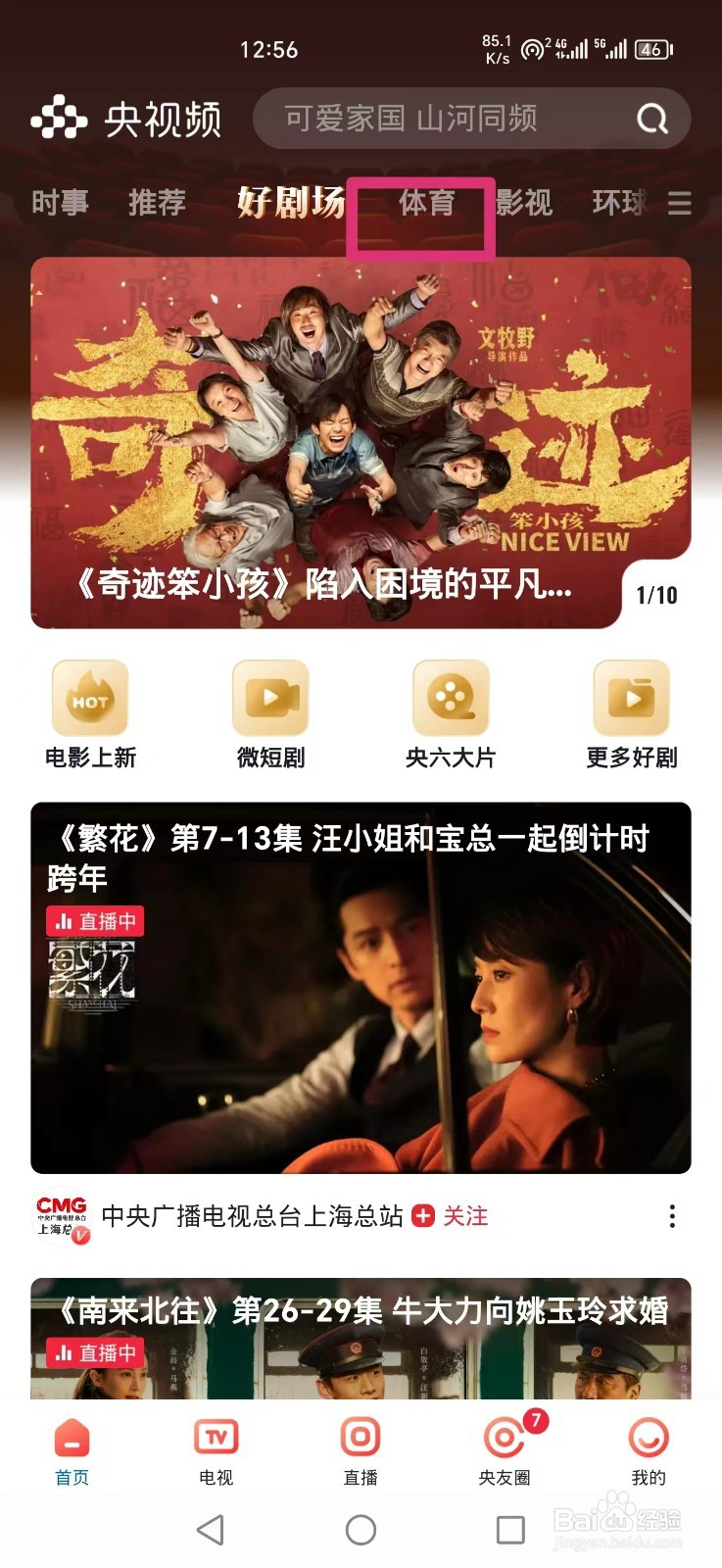Image resolution: width=722 pixels, height=1568 pixels.
Task: Open the 奇迹笨小孩 banner
Action: [x=361, y=442]
